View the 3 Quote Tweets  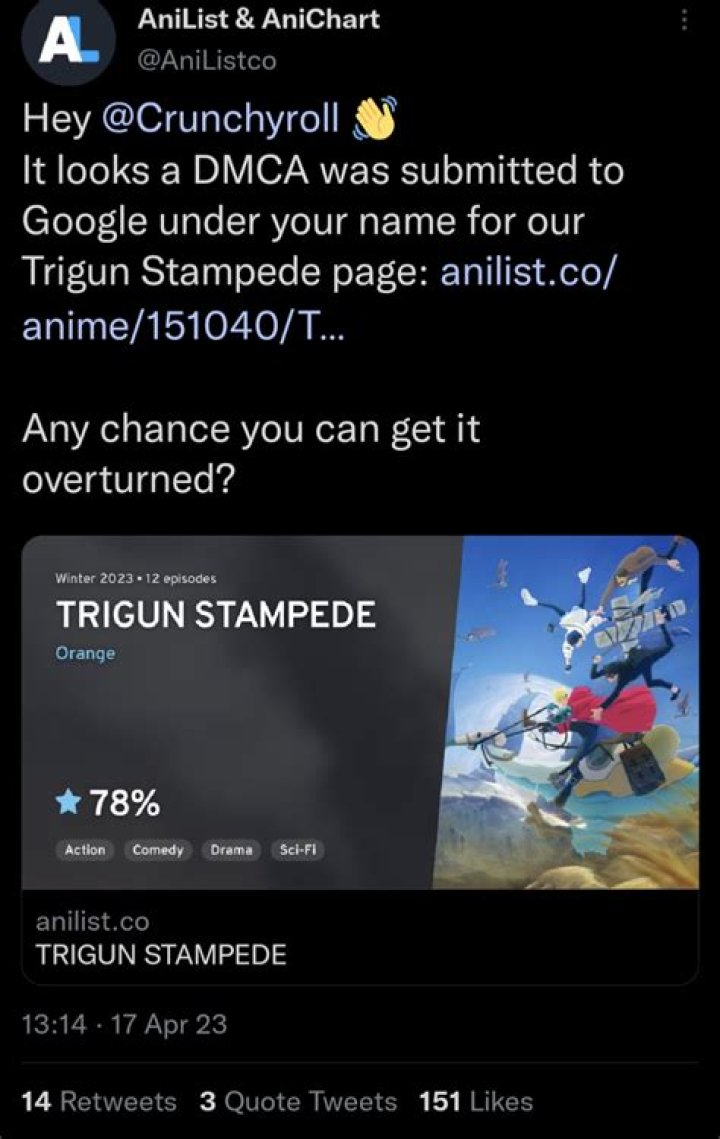point(298,1101)
